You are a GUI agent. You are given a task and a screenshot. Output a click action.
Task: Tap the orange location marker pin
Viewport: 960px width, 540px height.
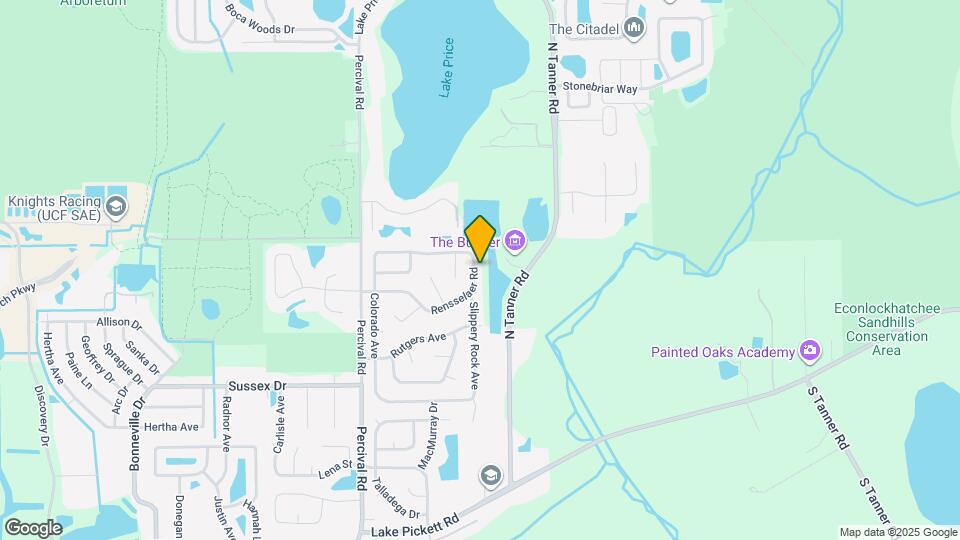pos(480,239)
